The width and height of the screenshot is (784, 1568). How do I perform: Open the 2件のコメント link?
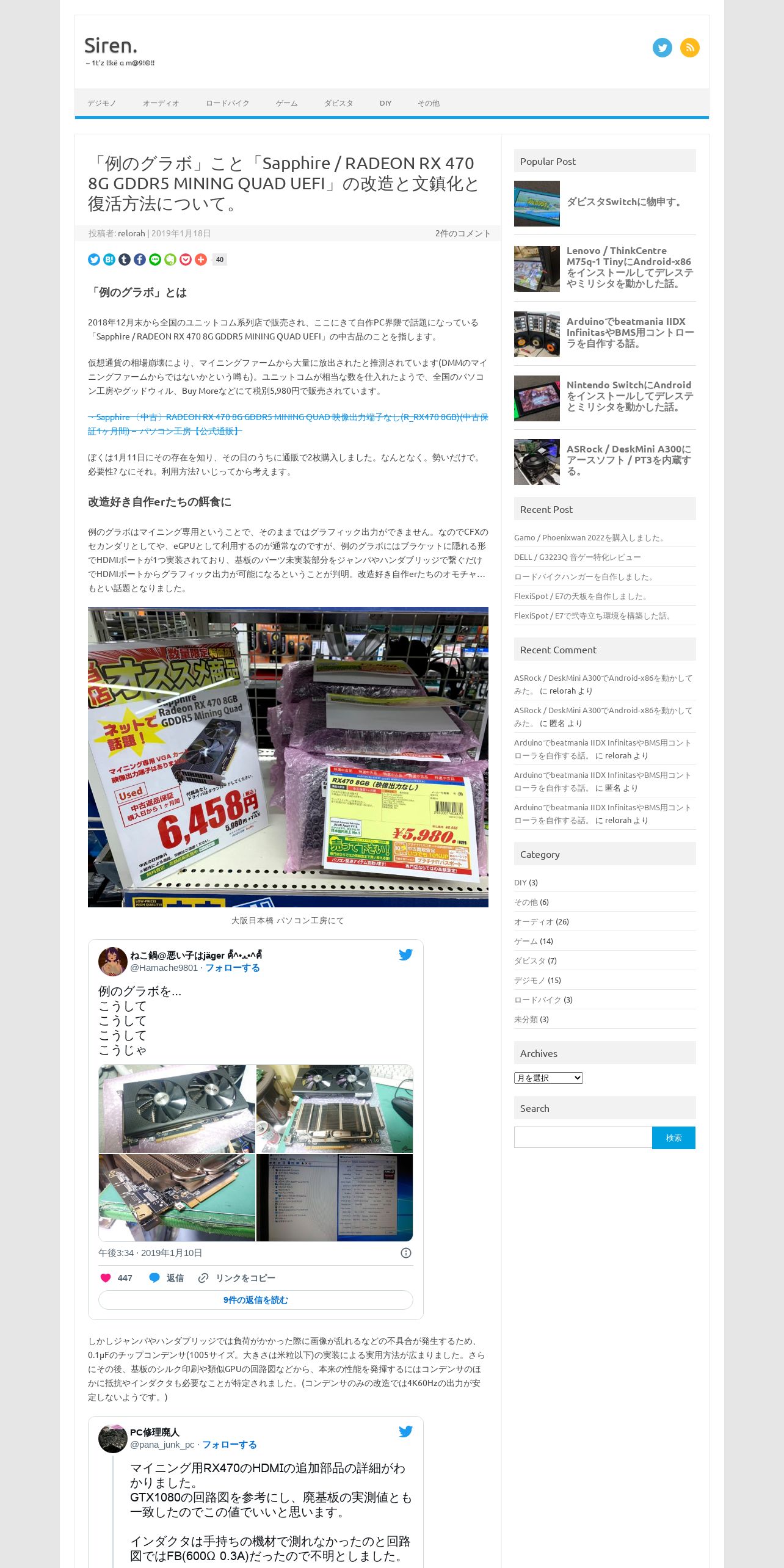[462, 233]
